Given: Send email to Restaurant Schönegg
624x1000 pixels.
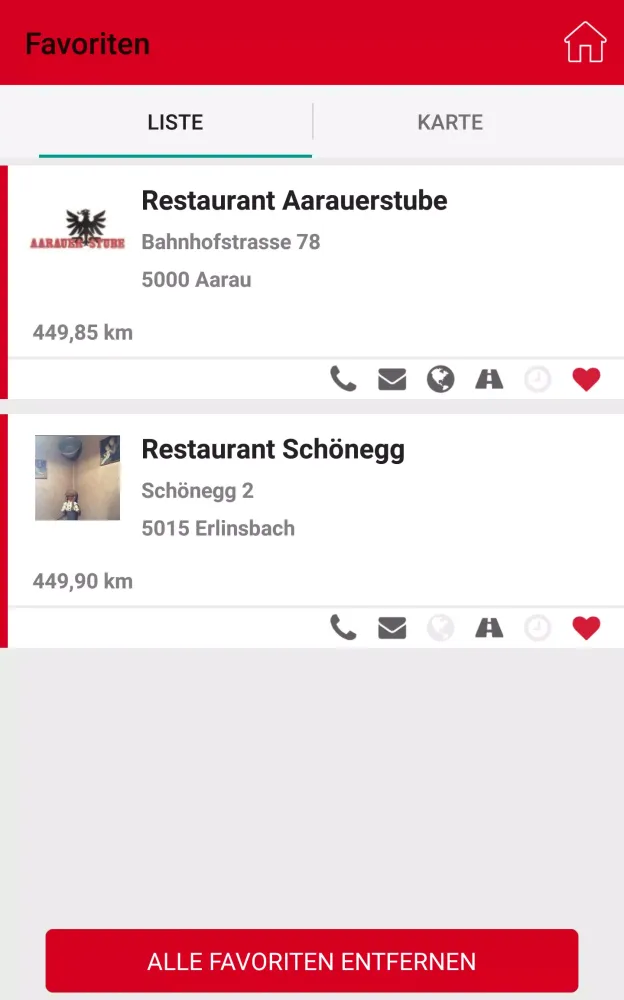Looking at the screenshot, I should pos(392,628).
